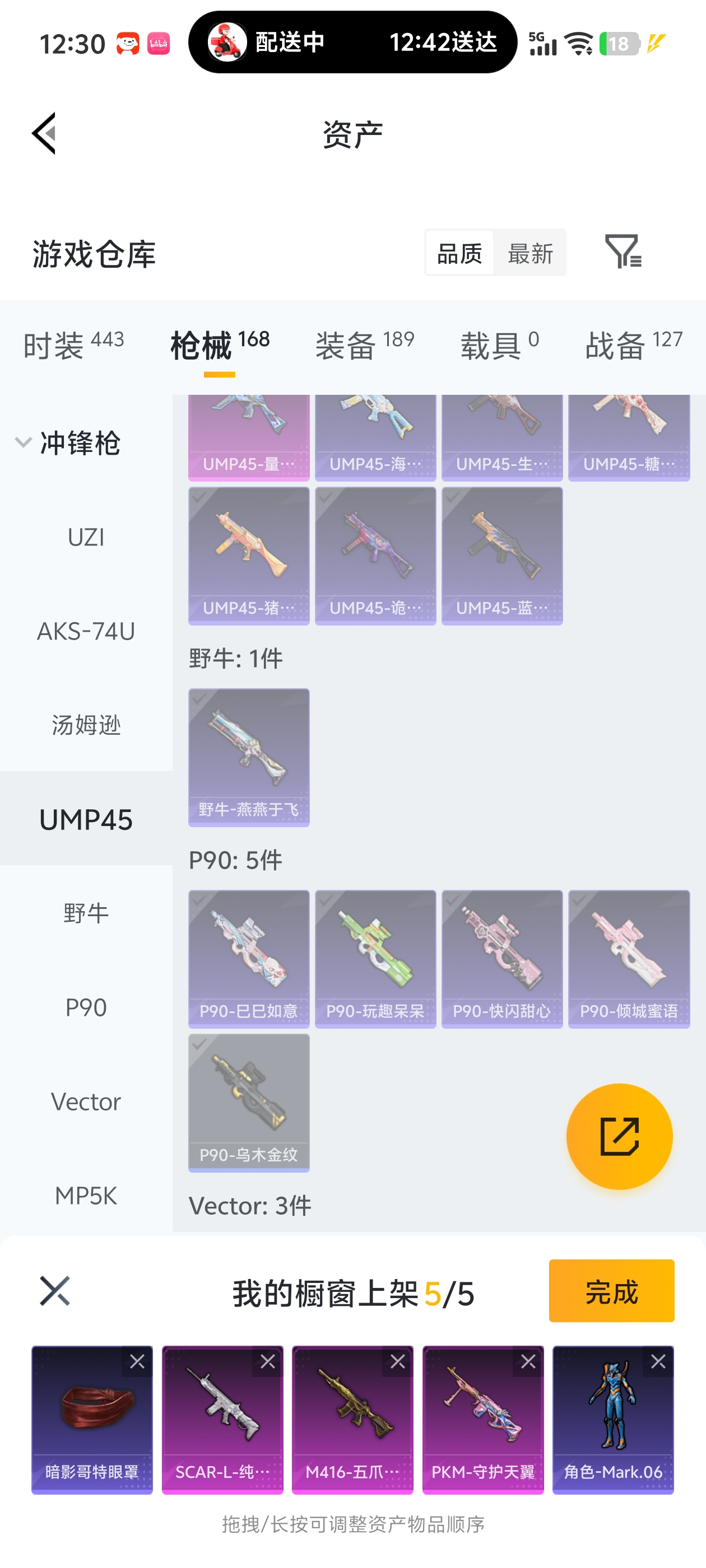
Task: Open the 配送中 delivery status pill
Action: (352, 43)
